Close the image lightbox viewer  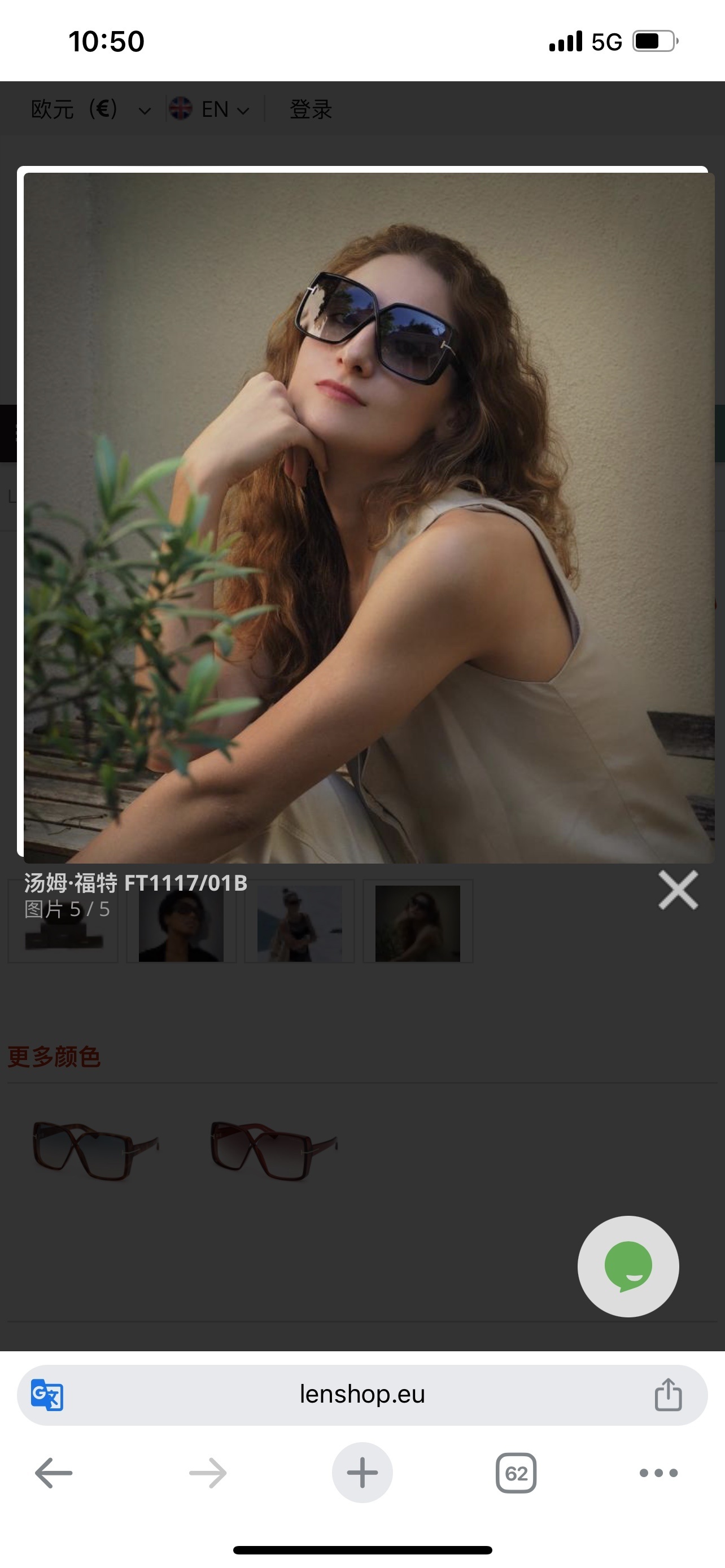click(x=678, y=890)
